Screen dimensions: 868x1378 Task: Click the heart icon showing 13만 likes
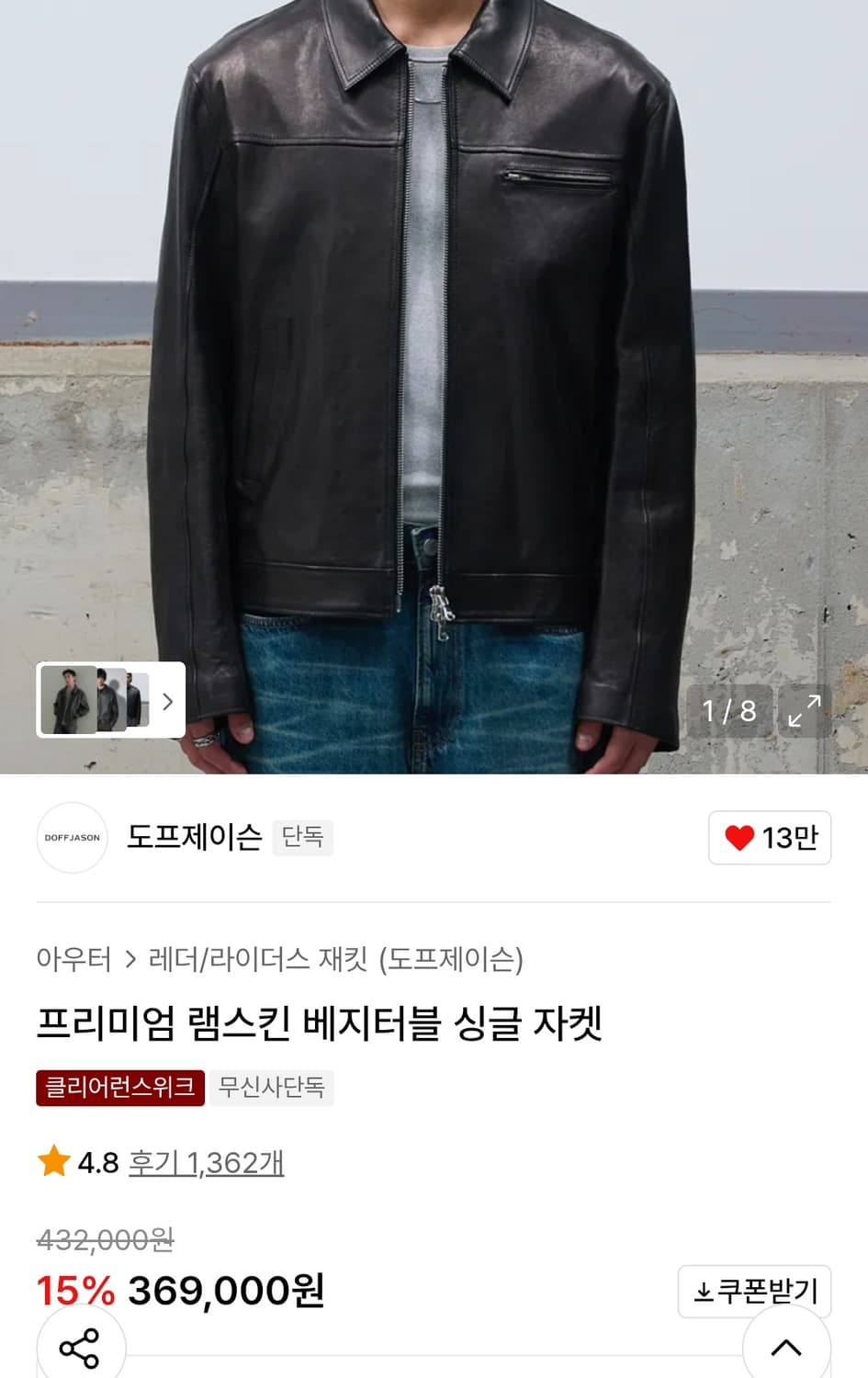pyautogui.click(x=769, y=838)
